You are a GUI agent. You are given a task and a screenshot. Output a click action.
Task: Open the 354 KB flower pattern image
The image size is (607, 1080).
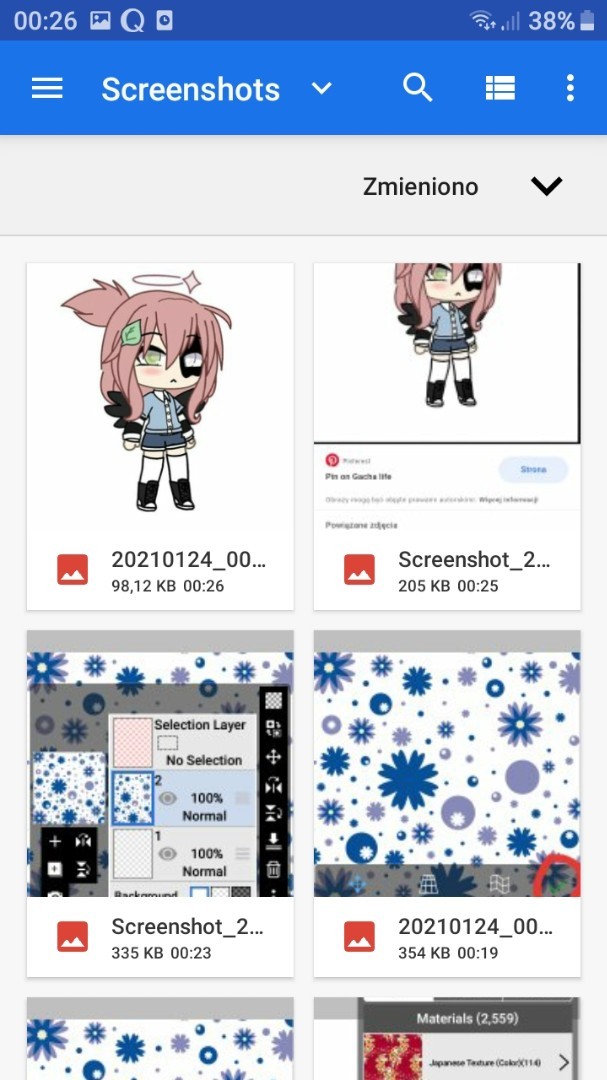447,803
